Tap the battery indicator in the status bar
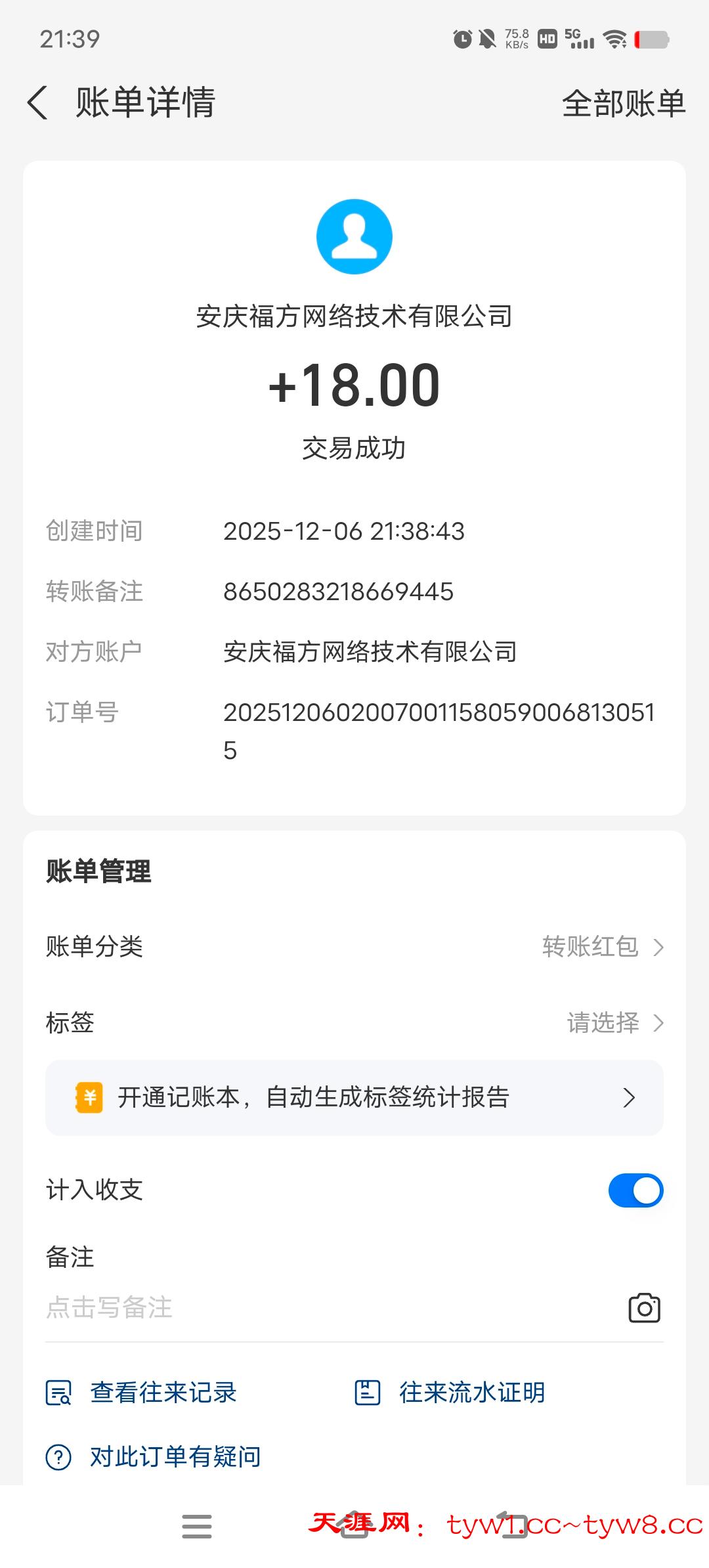Viewport: 709px width, 1568px height. pos(650,39)
